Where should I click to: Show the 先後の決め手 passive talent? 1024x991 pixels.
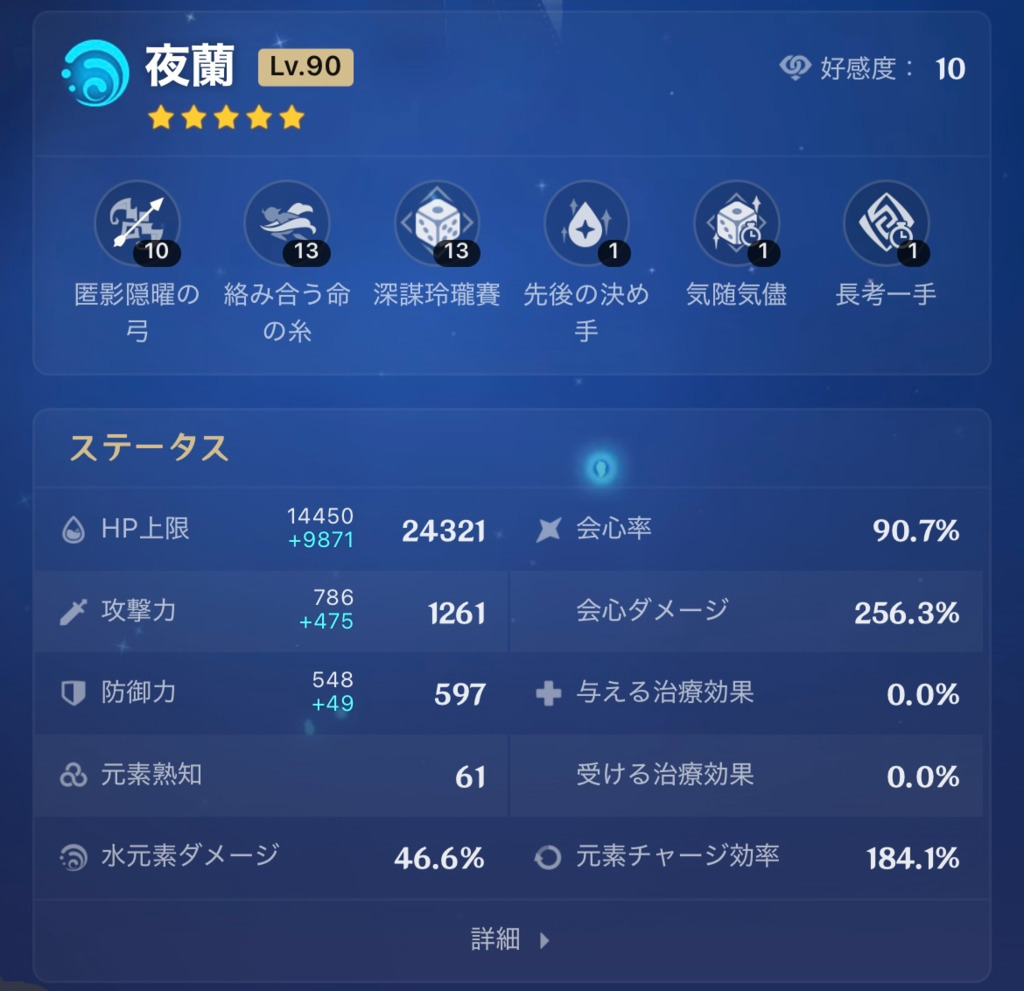pyautogui.click(x=587, y=223)
